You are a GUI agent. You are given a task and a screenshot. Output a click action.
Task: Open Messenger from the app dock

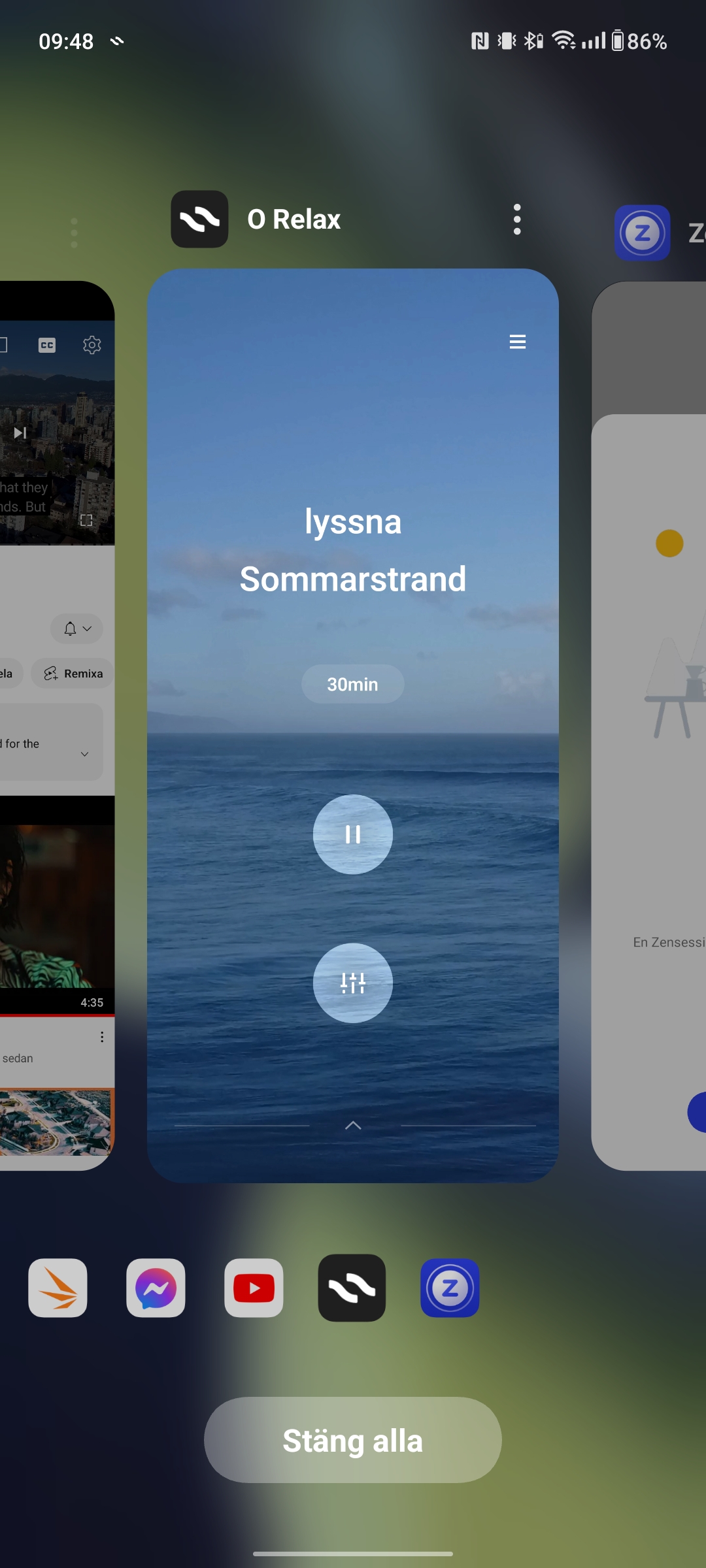(x=156, y=1288)
